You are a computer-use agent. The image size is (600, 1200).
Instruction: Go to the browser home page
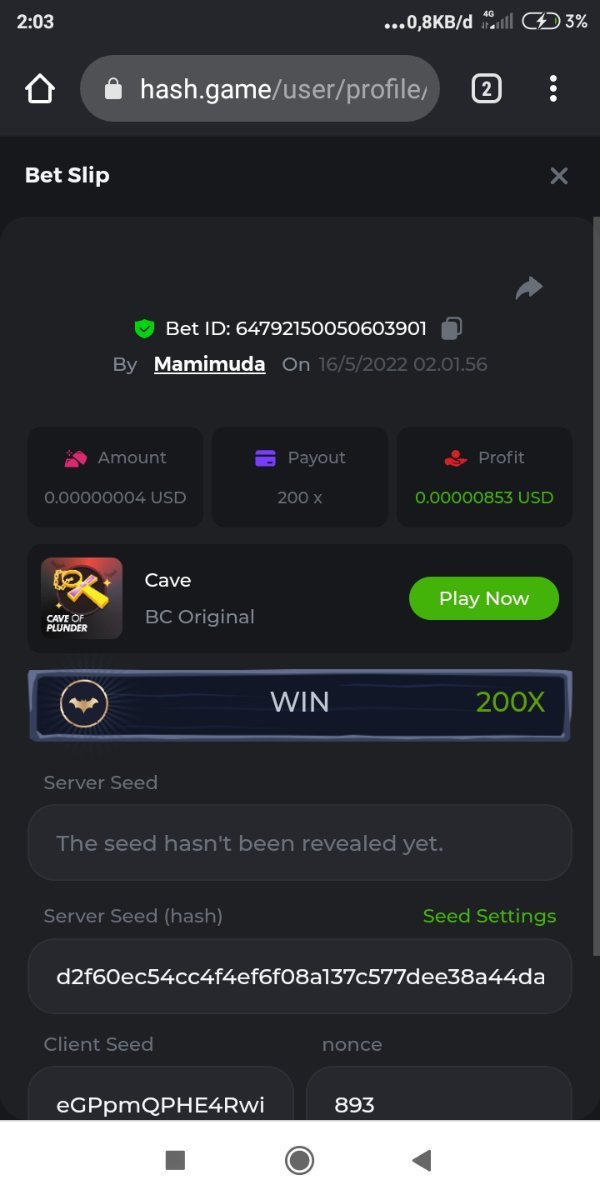tap(40, 89)
